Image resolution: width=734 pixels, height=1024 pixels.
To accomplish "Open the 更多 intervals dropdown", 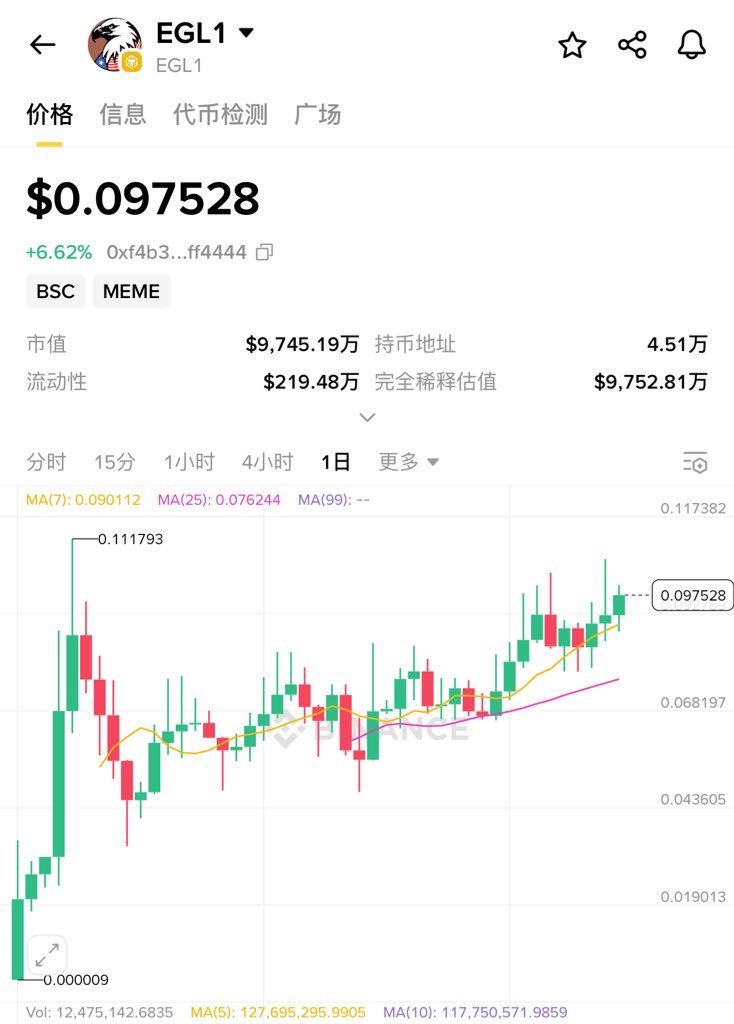I will tap(408, 462).
